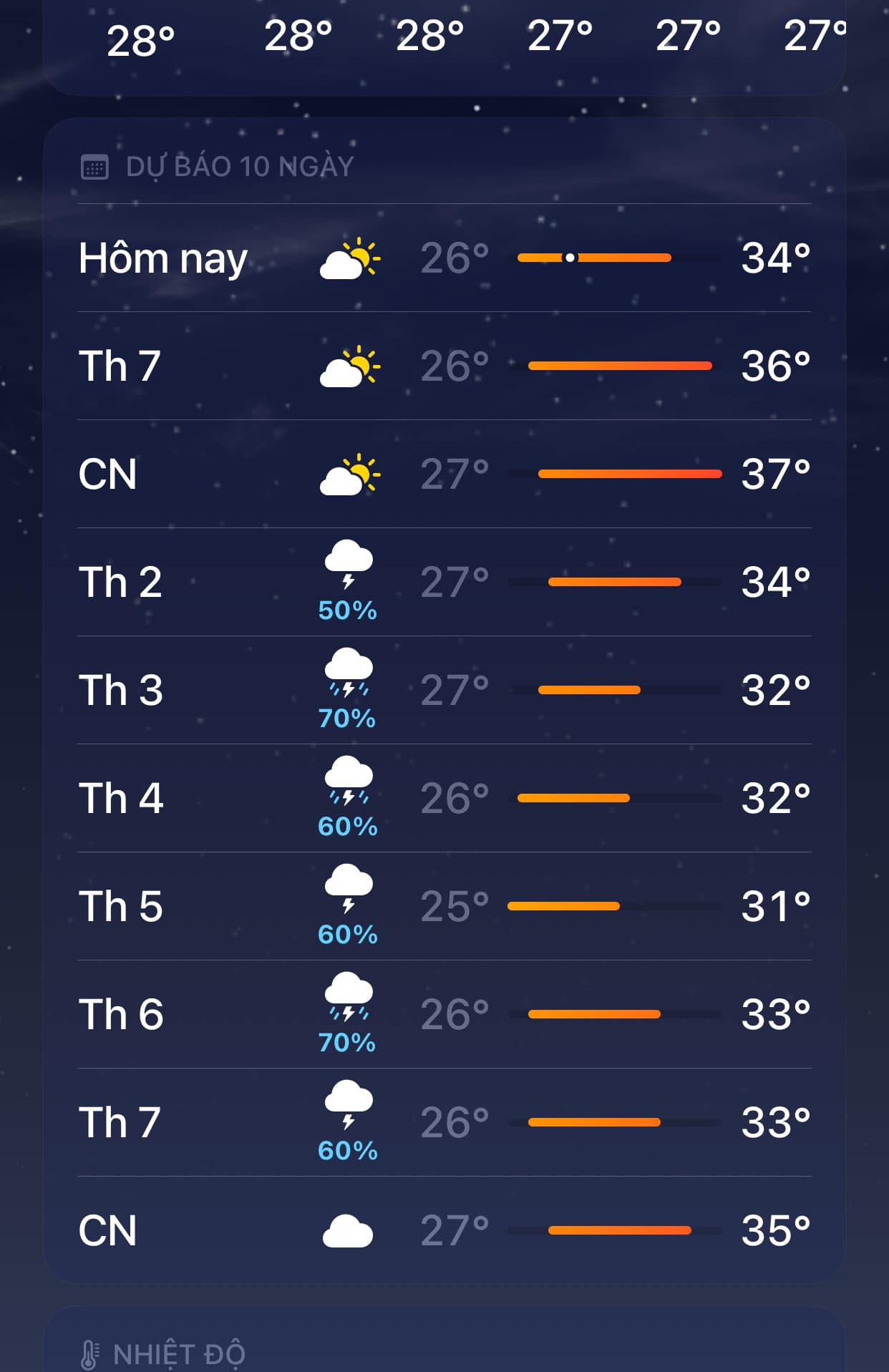Open today's forecast row labeled Hôm nay

(x=444, y=258)
